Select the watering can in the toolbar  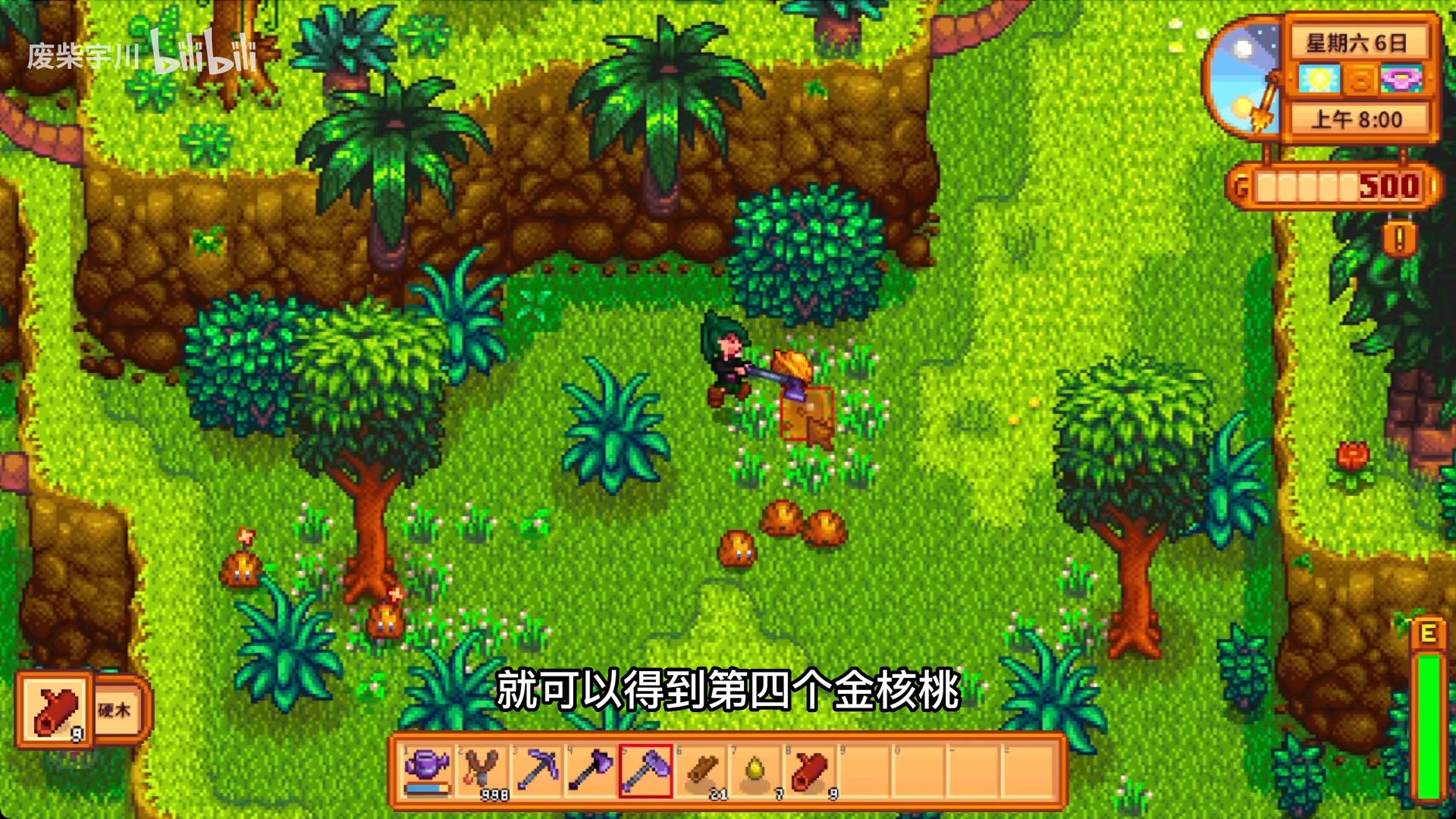tap(427, 770)
